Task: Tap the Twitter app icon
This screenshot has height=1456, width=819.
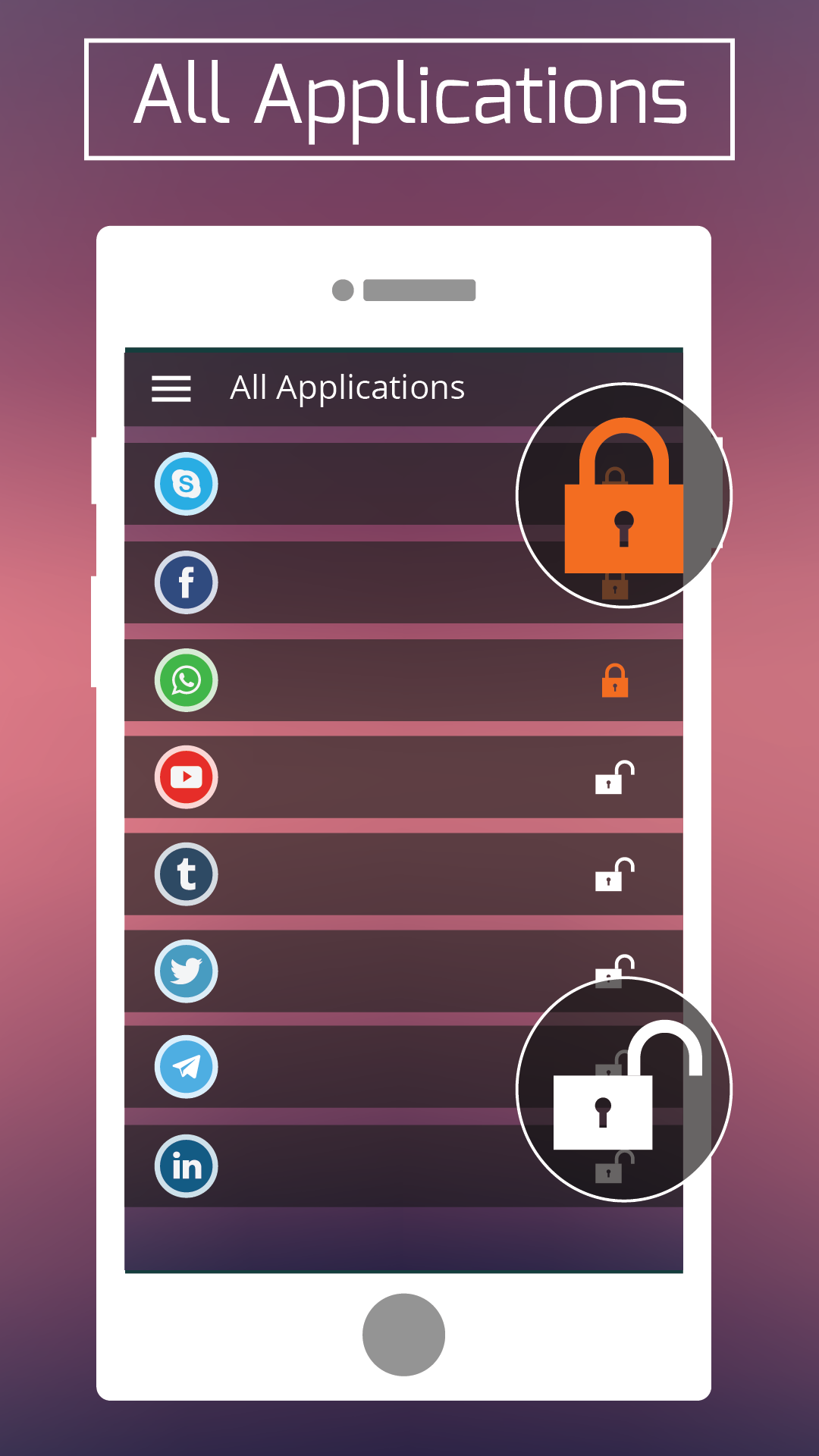Action: click(186, 972)
